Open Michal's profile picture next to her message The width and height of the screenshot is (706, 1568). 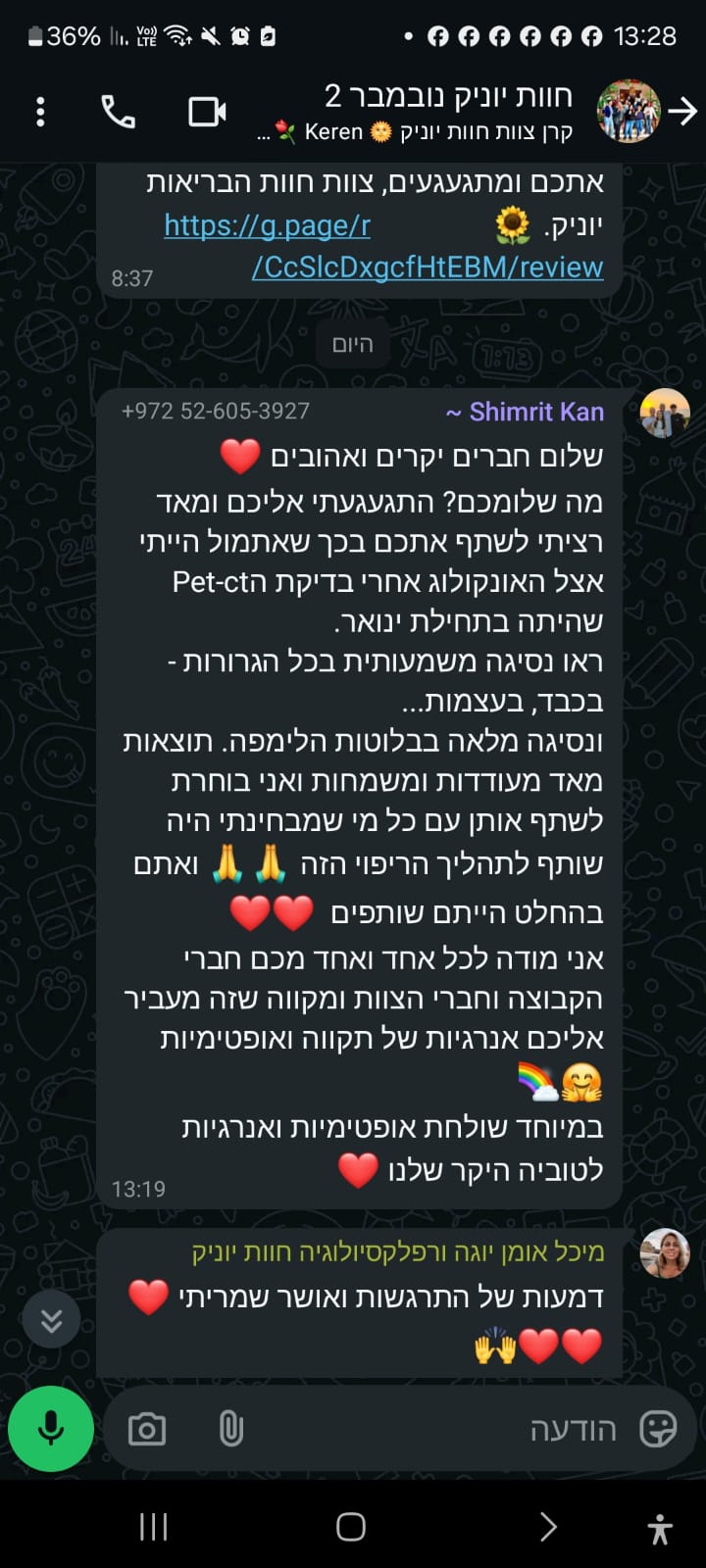665,1253
